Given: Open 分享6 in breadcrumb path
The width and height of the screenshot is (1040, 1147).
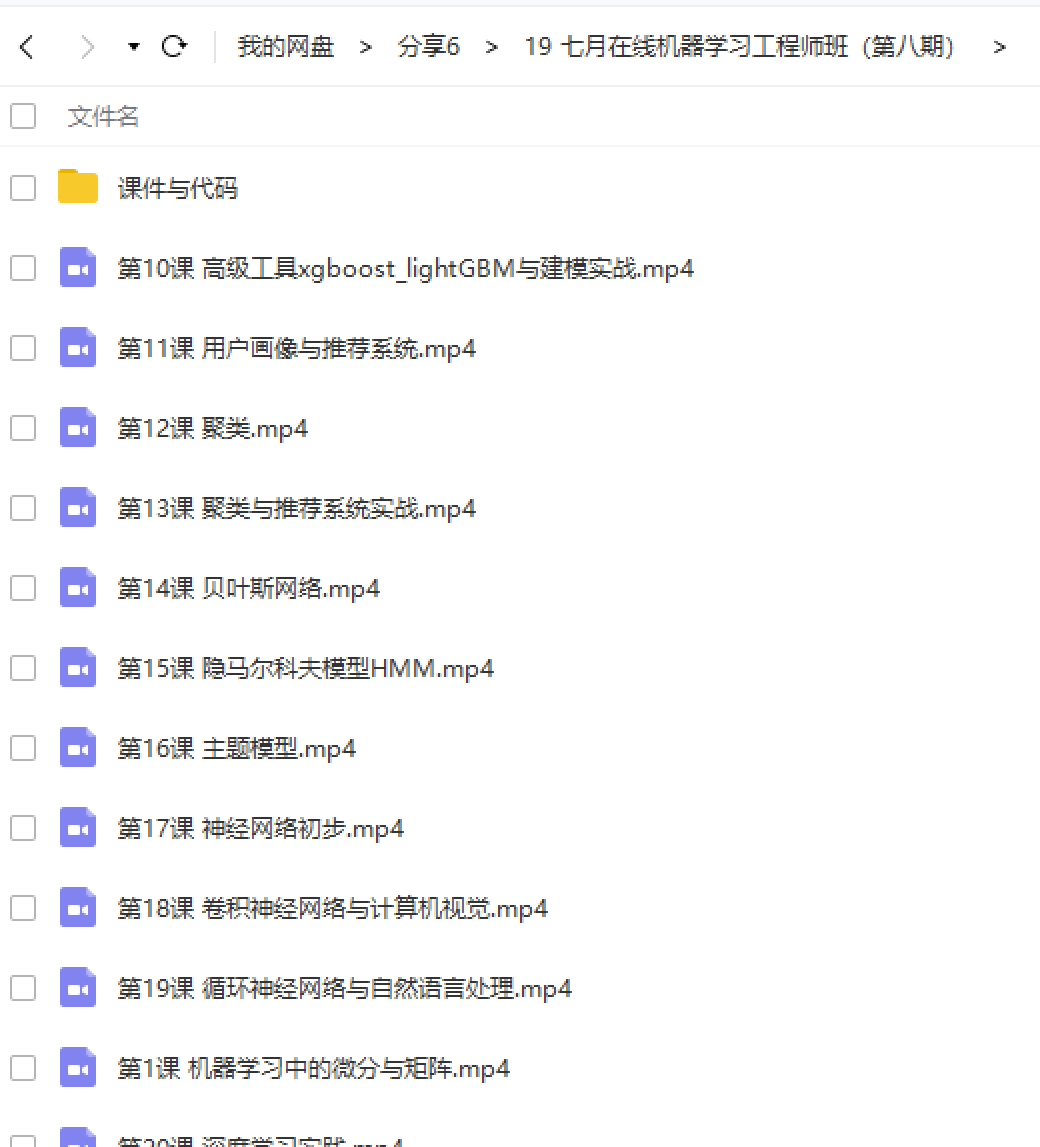Looking at the screenshot, I should tap(428, 46).
